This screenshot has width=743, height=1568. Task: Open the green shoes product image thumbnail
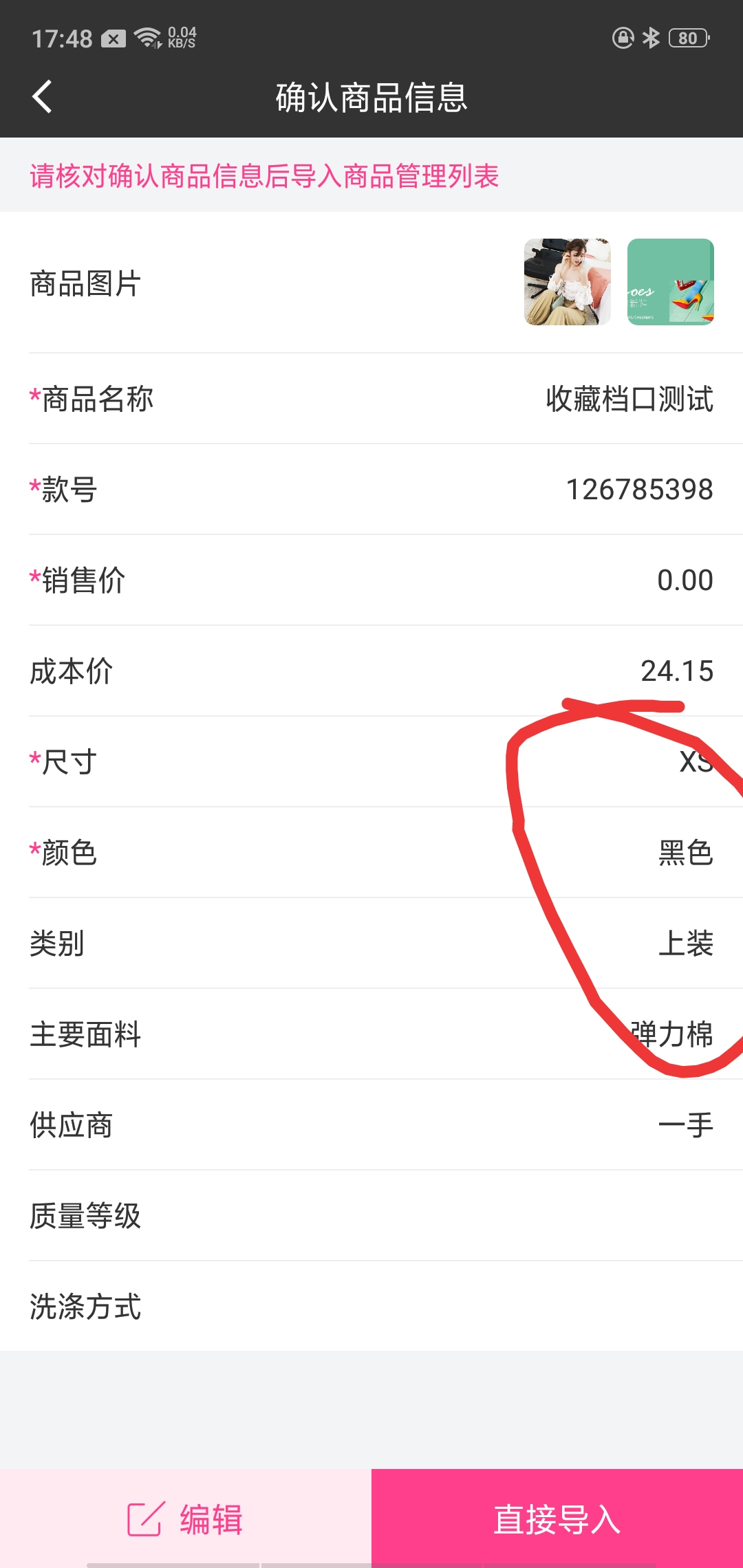(671, 282)
